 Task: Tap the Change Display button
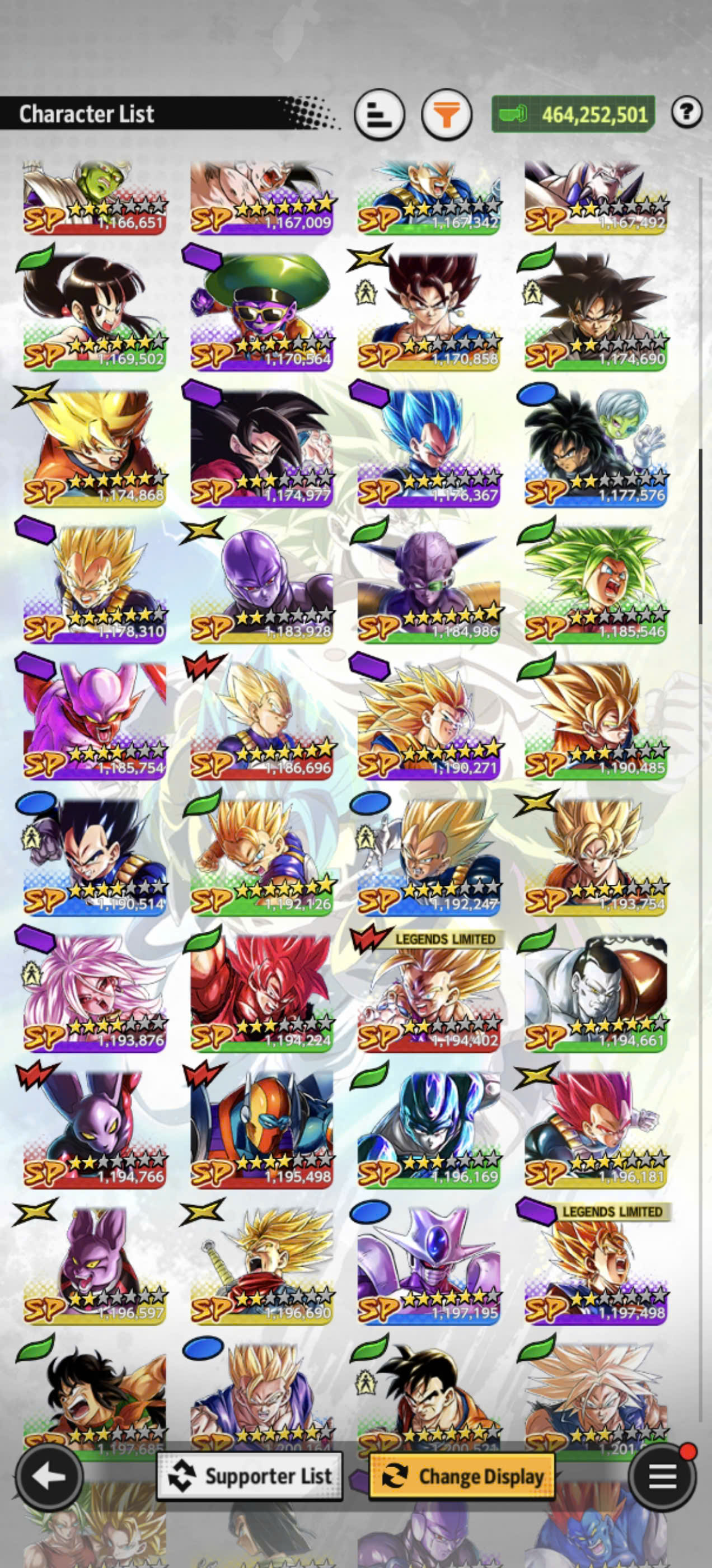point(462,1476)
